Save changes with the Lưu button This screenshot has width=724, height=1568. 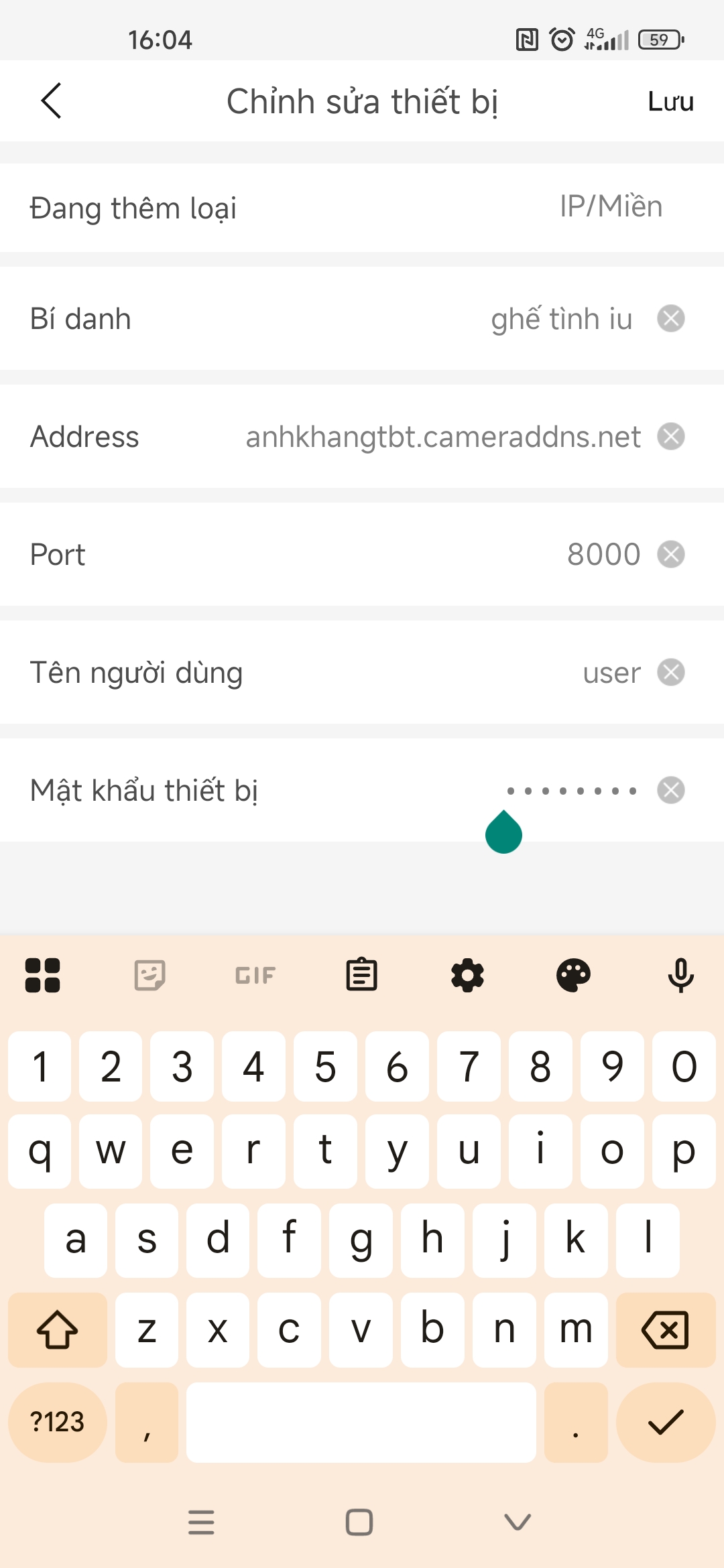670,102
